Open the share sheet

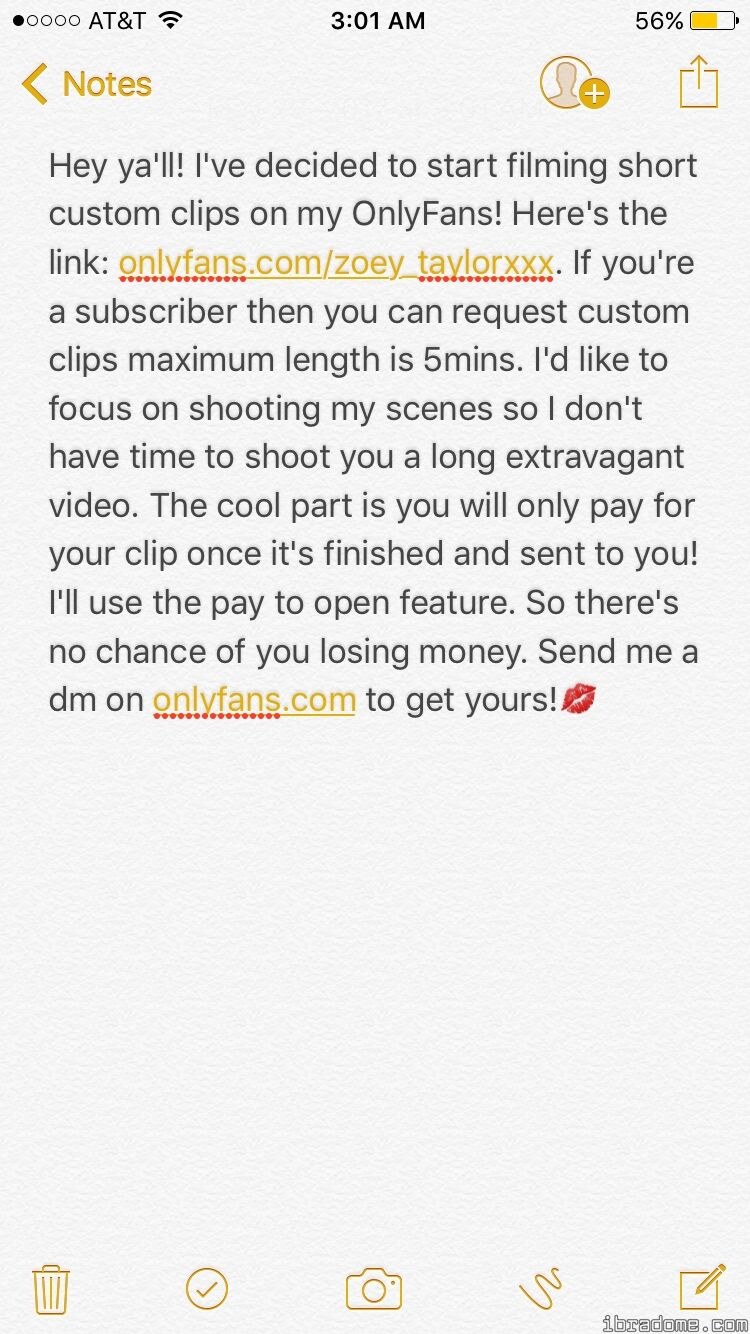(699, 83)
